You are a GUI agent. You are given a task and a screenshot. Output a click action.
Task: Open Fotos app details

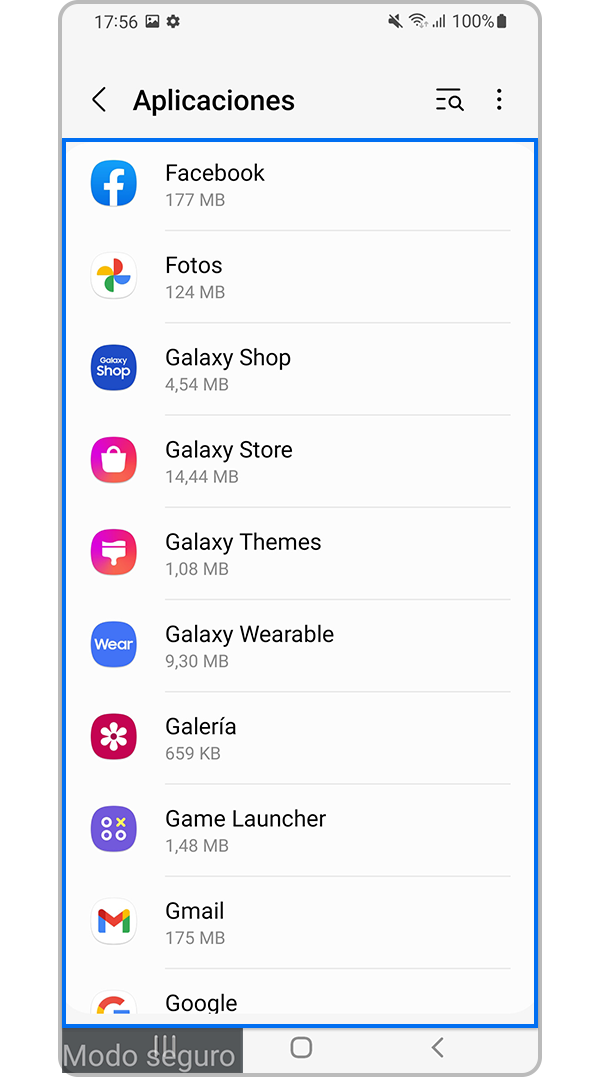[x=300, y=277]
